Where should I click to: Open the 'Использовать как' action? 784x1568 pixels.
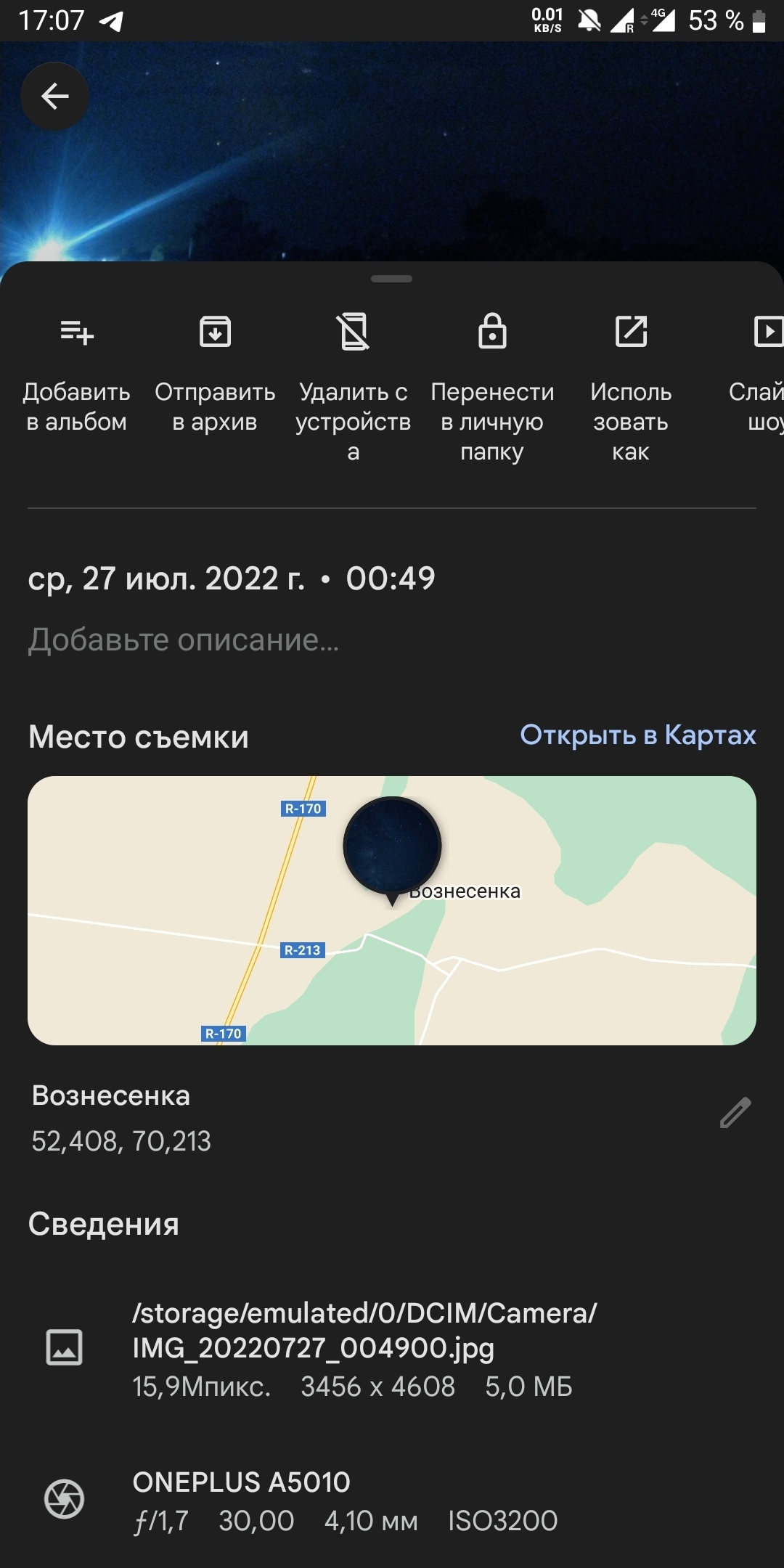pyautogui.click(x=631, y=385)
